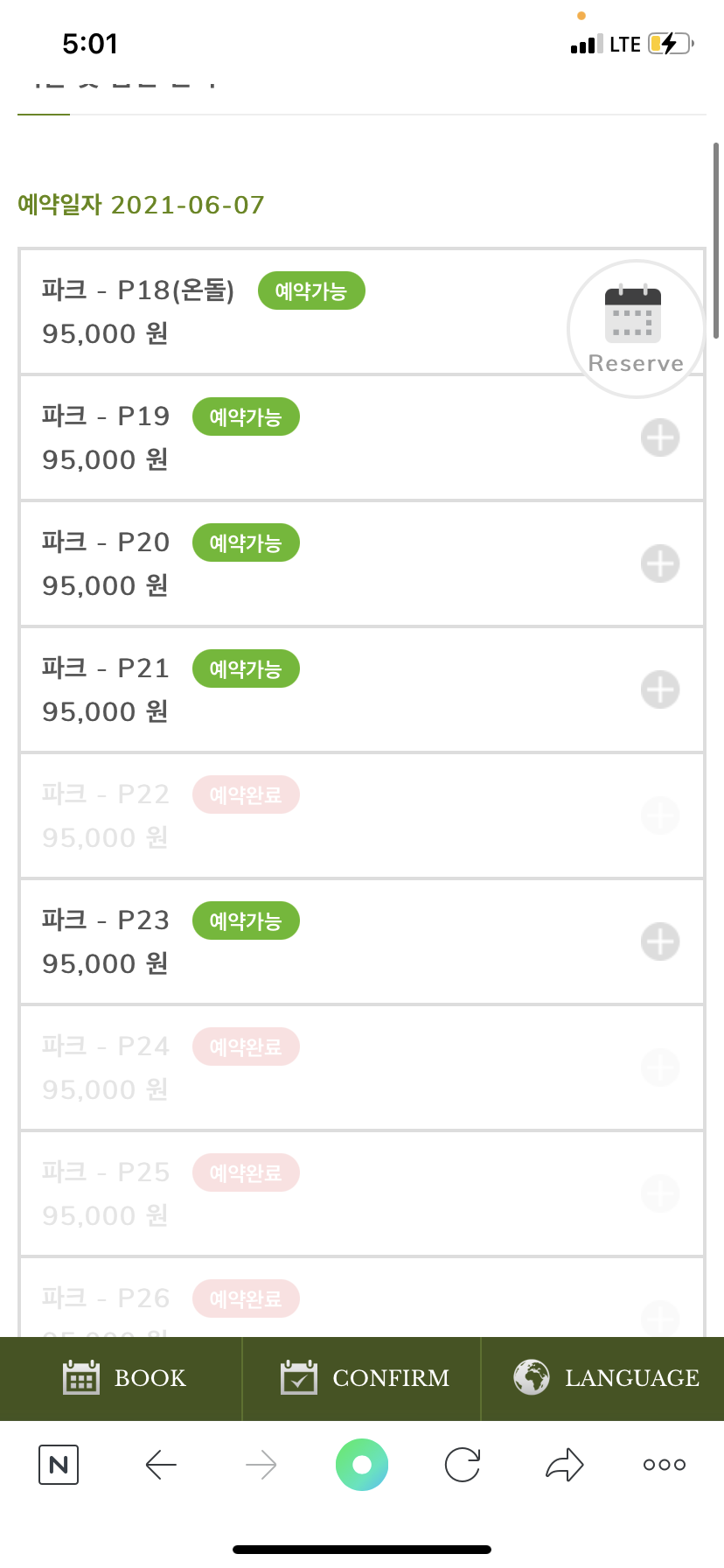Tap the green circle button in browser bar

[362, 1465]
